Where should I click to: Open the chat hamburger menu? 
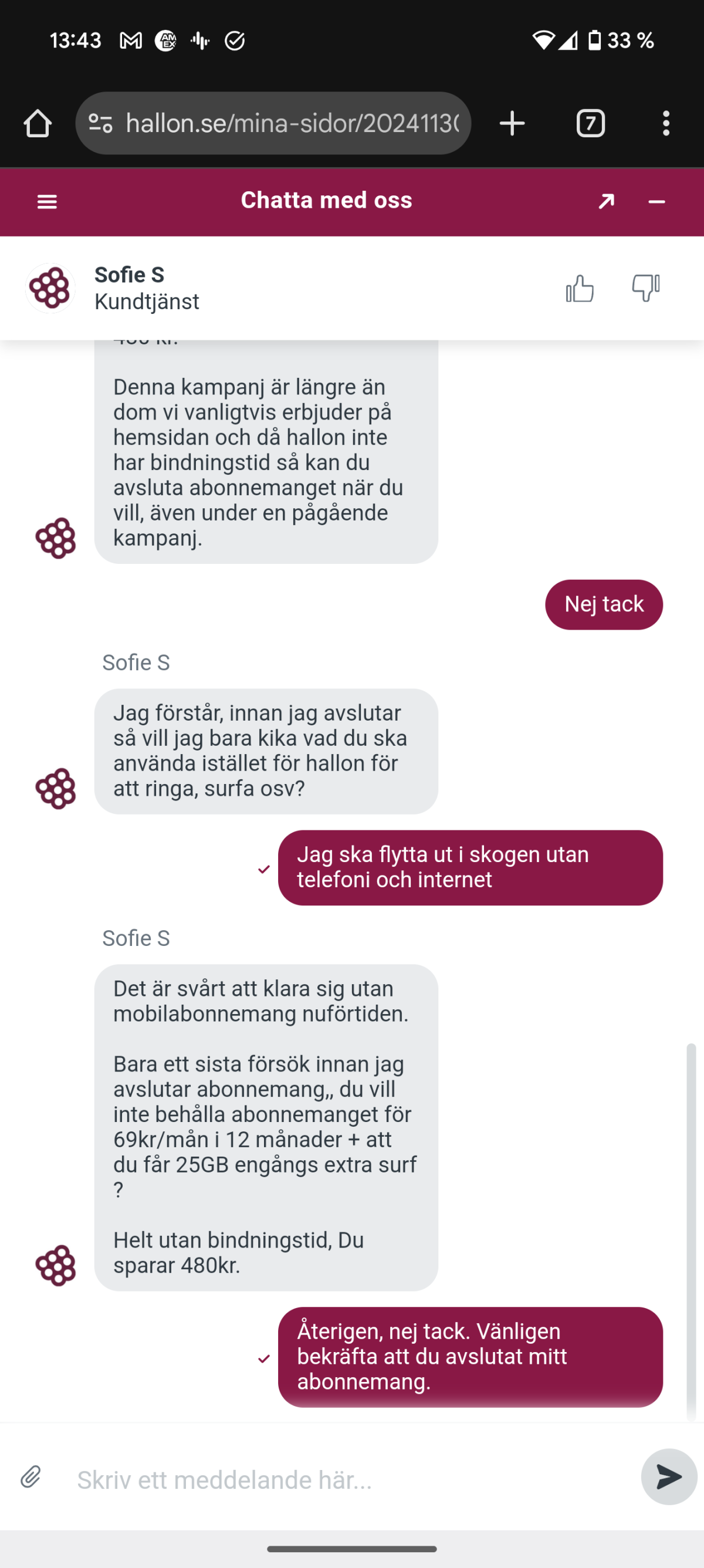pyautogui.click(x=46, y=201)
